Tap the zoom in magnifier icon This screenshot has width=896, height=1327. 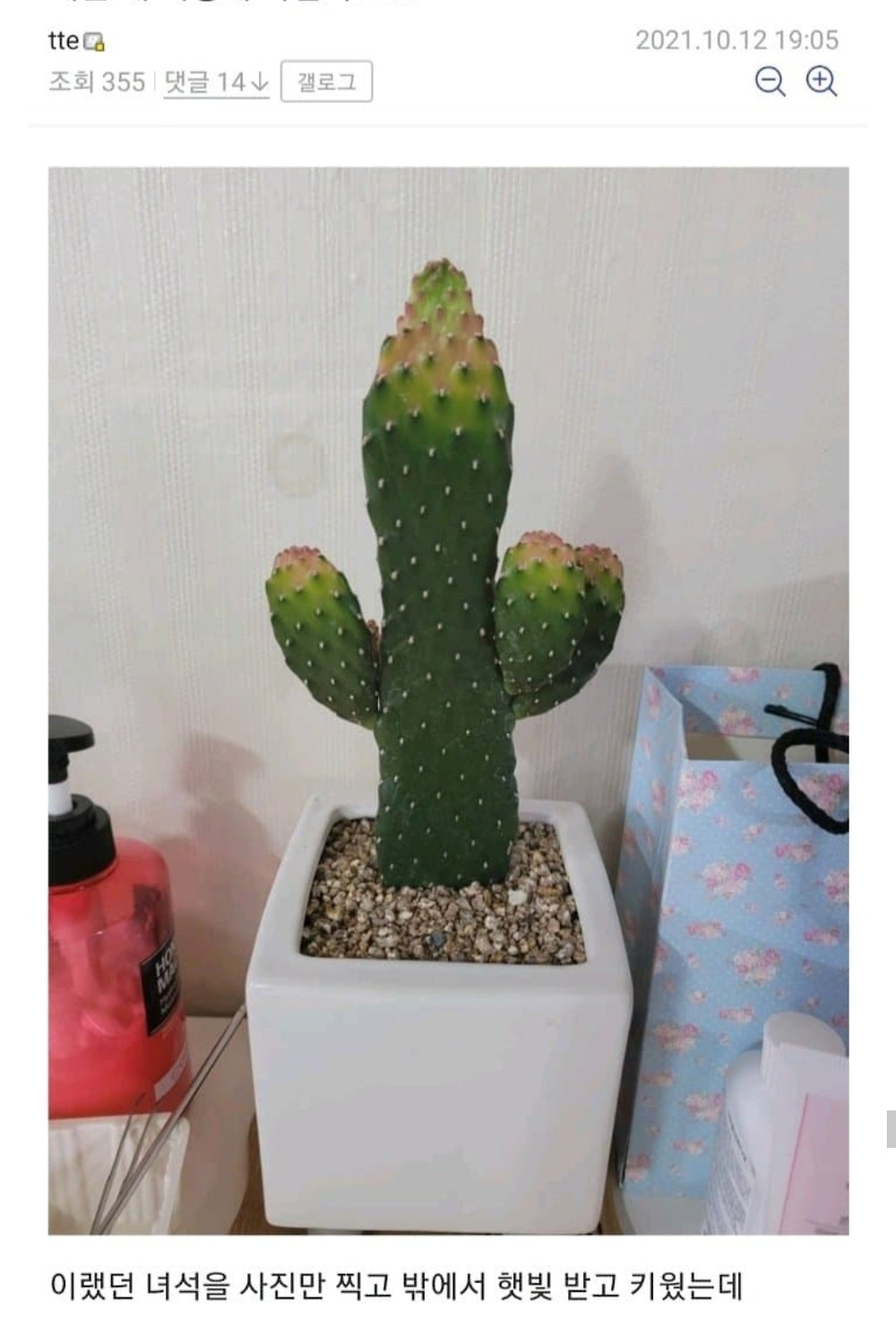821,82
